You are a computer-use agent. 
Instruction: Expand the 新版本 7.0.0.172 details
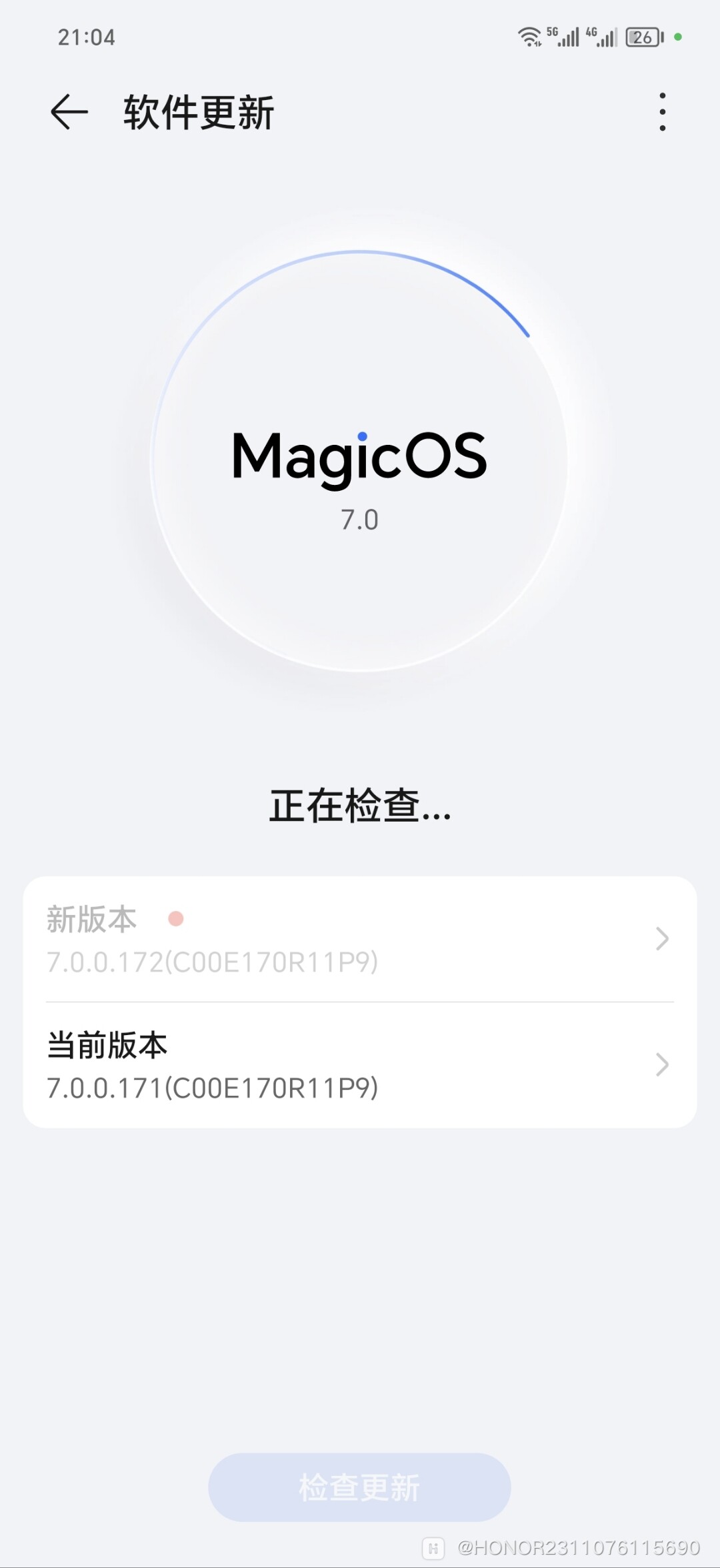click(360, 940)
